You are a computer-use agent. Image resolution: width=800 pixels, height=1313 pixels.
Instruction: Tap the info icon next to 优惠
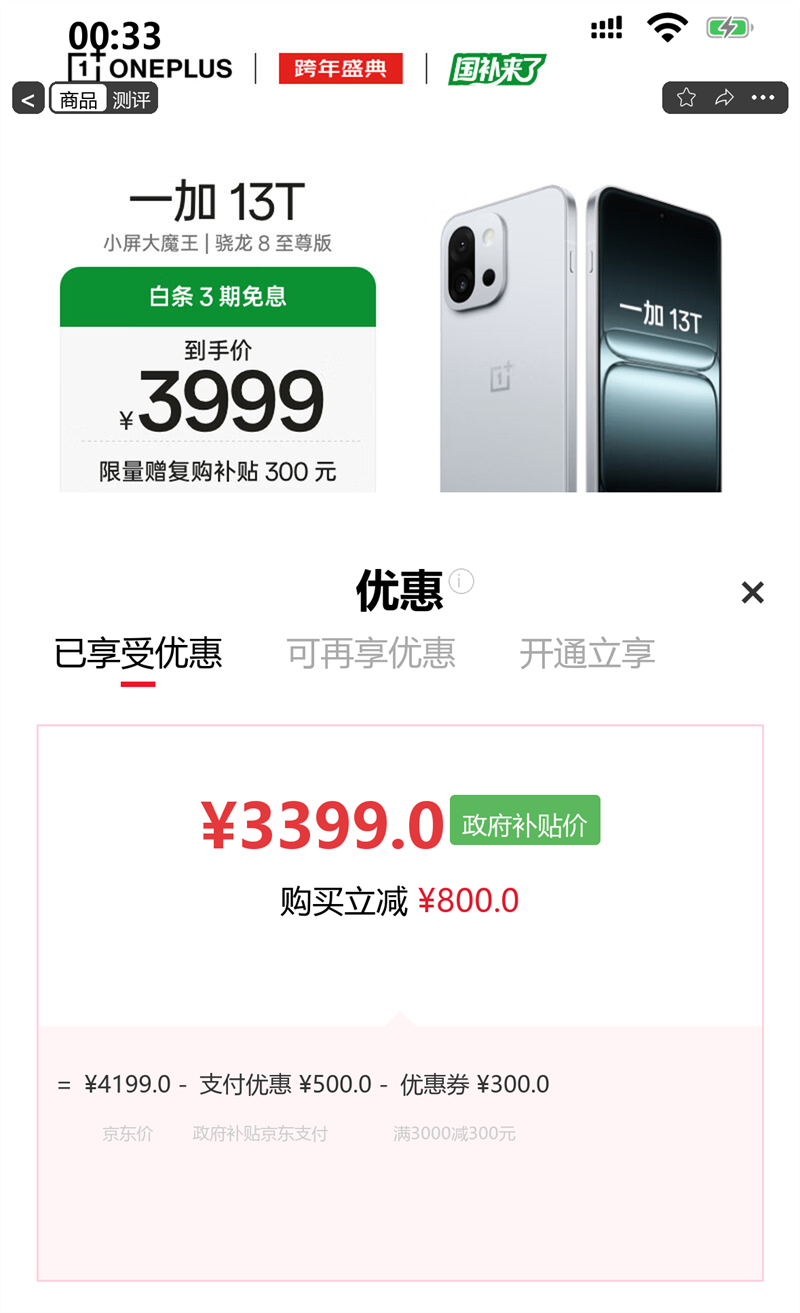(x=462, y=580)
